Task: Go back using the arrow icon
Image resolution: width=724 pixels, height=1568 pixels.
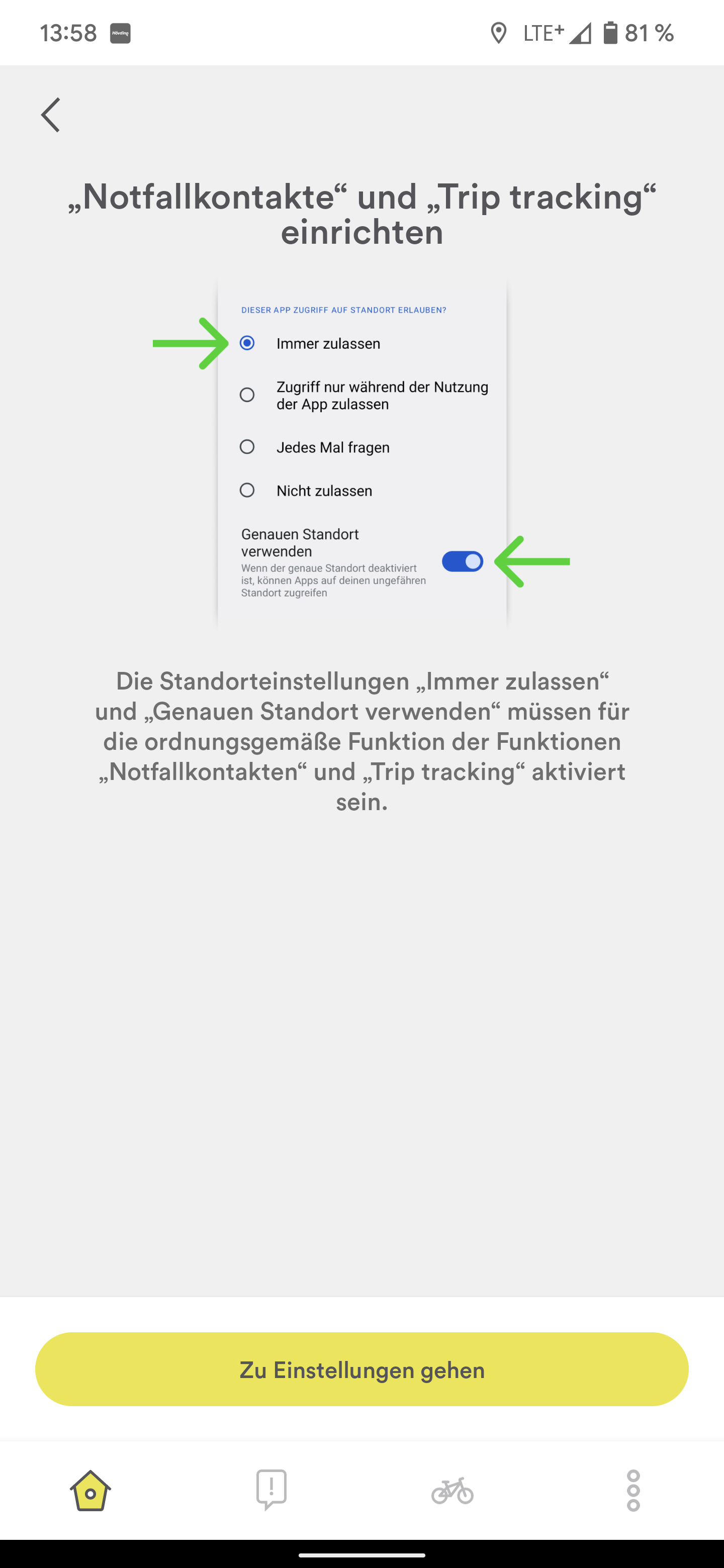Action: [x=51, y=115]
